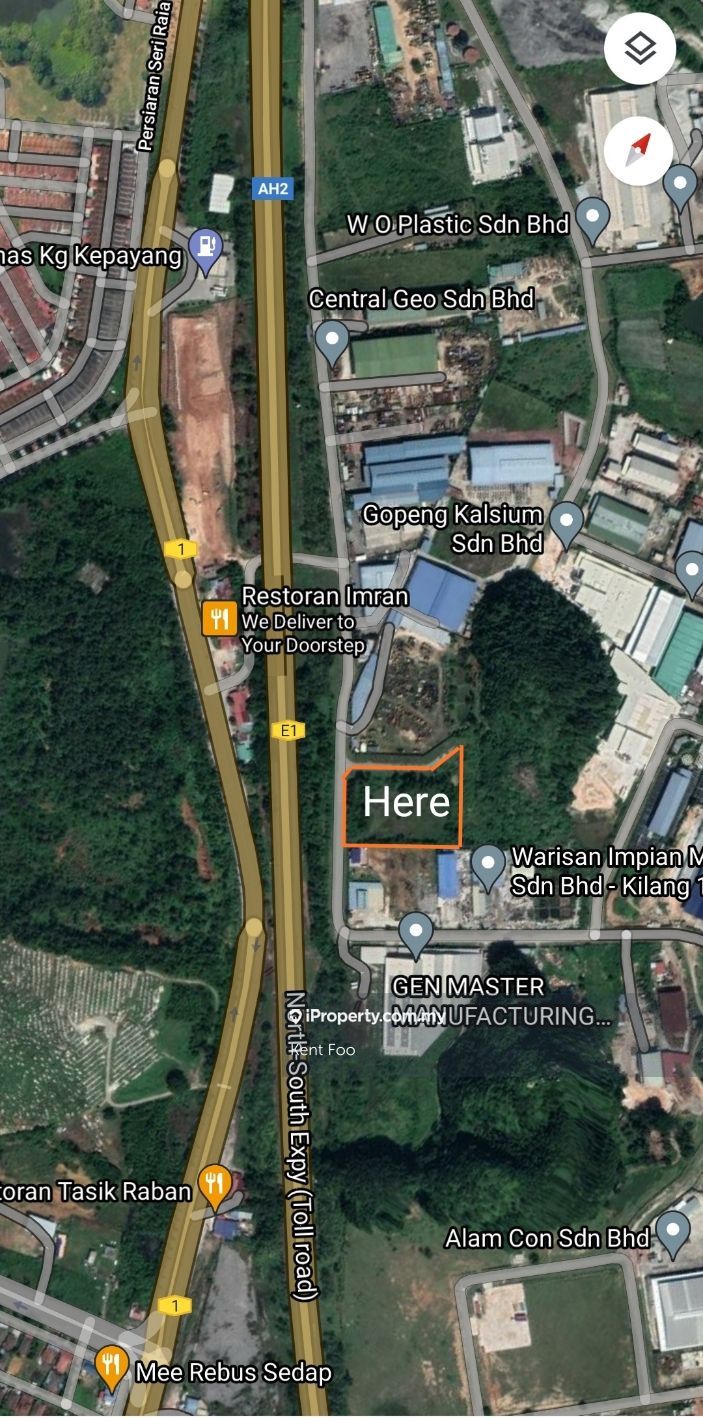Select the W O Plastic Sdn Bhd pin
The width and height of the screenshot is (703, 1419).
[593, 219]
